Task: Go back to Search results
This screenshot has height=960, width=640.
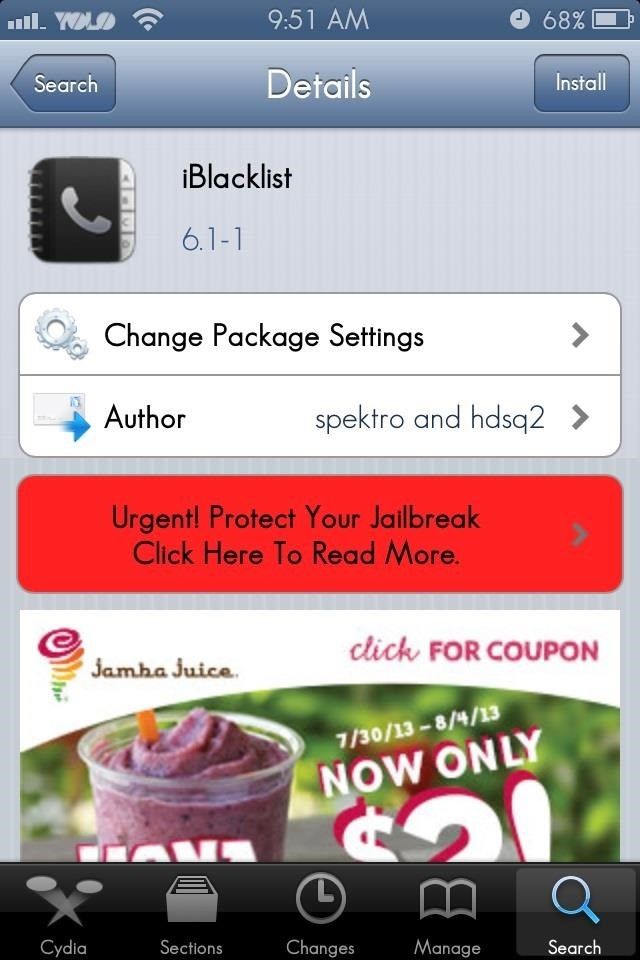Action: 64,84
